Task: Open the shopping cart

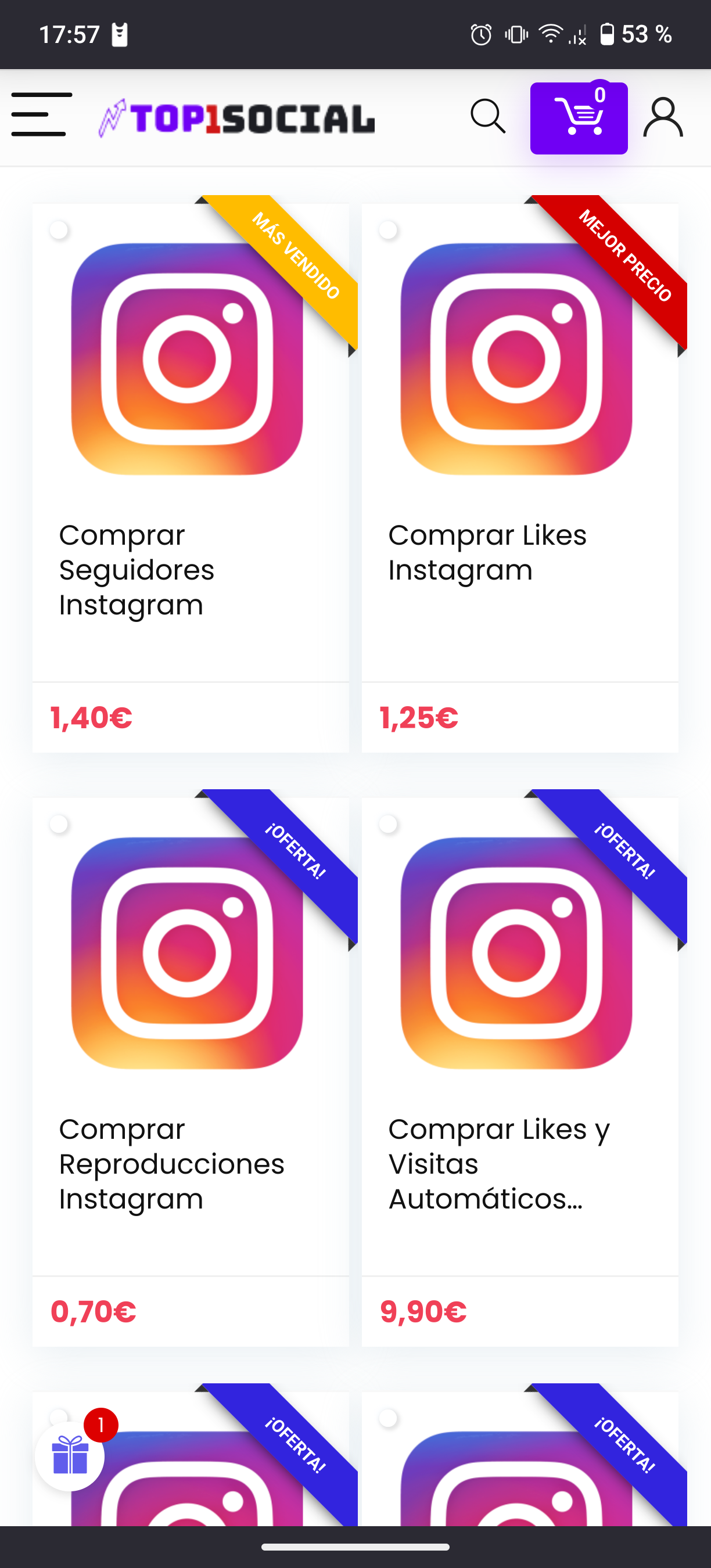Action: pos(579,118)
